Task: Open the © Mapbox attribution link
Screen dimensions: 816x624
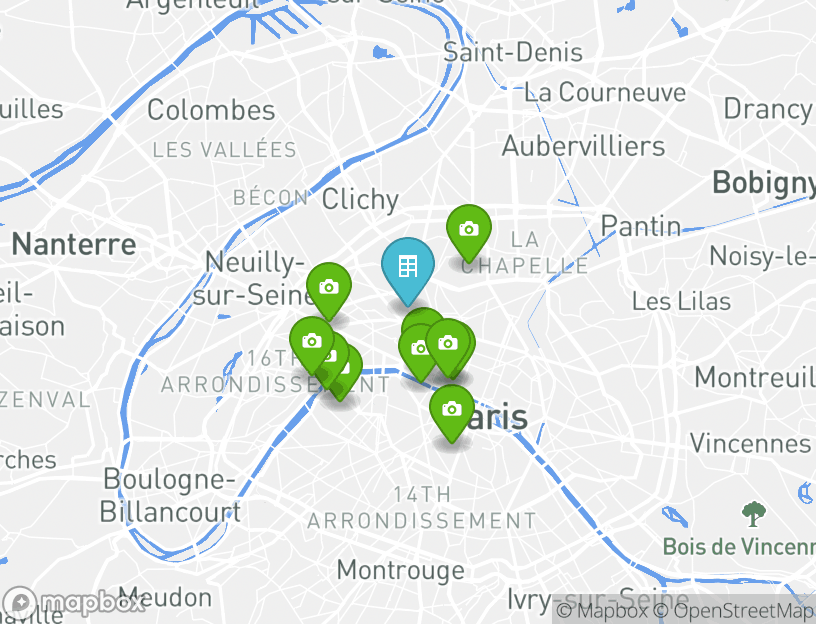Action: pyautogui.click(x=603, y=611)
